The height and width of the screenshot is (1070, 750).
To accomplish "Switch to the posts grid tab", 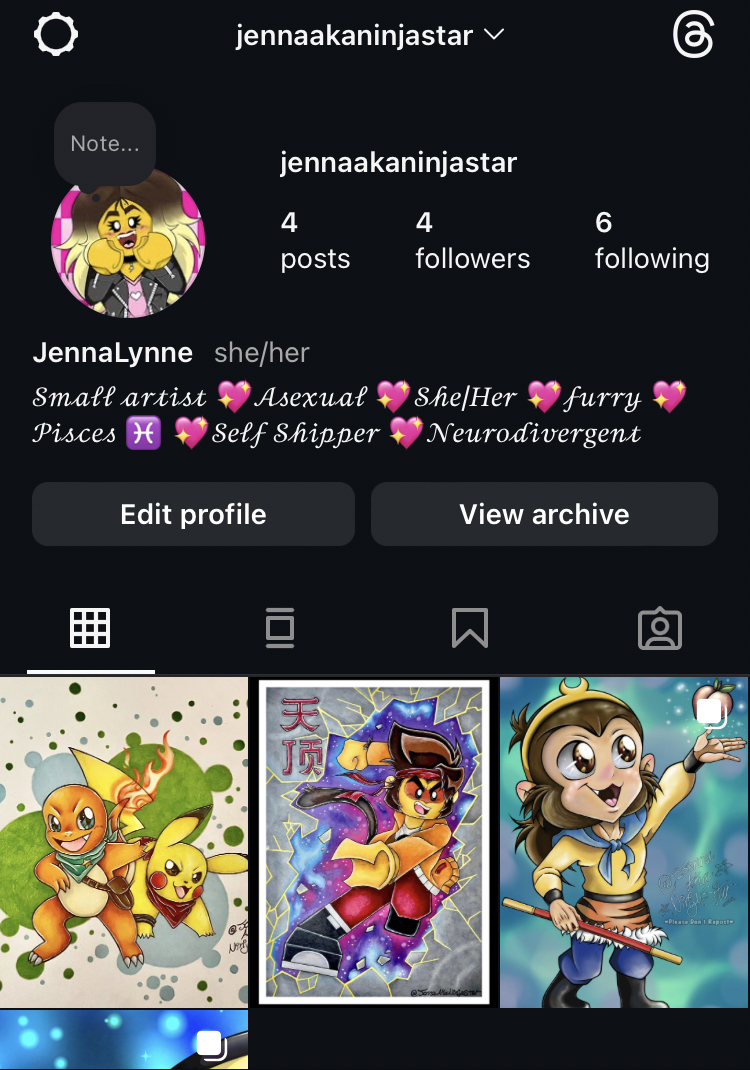I will [x=90, y=628].
